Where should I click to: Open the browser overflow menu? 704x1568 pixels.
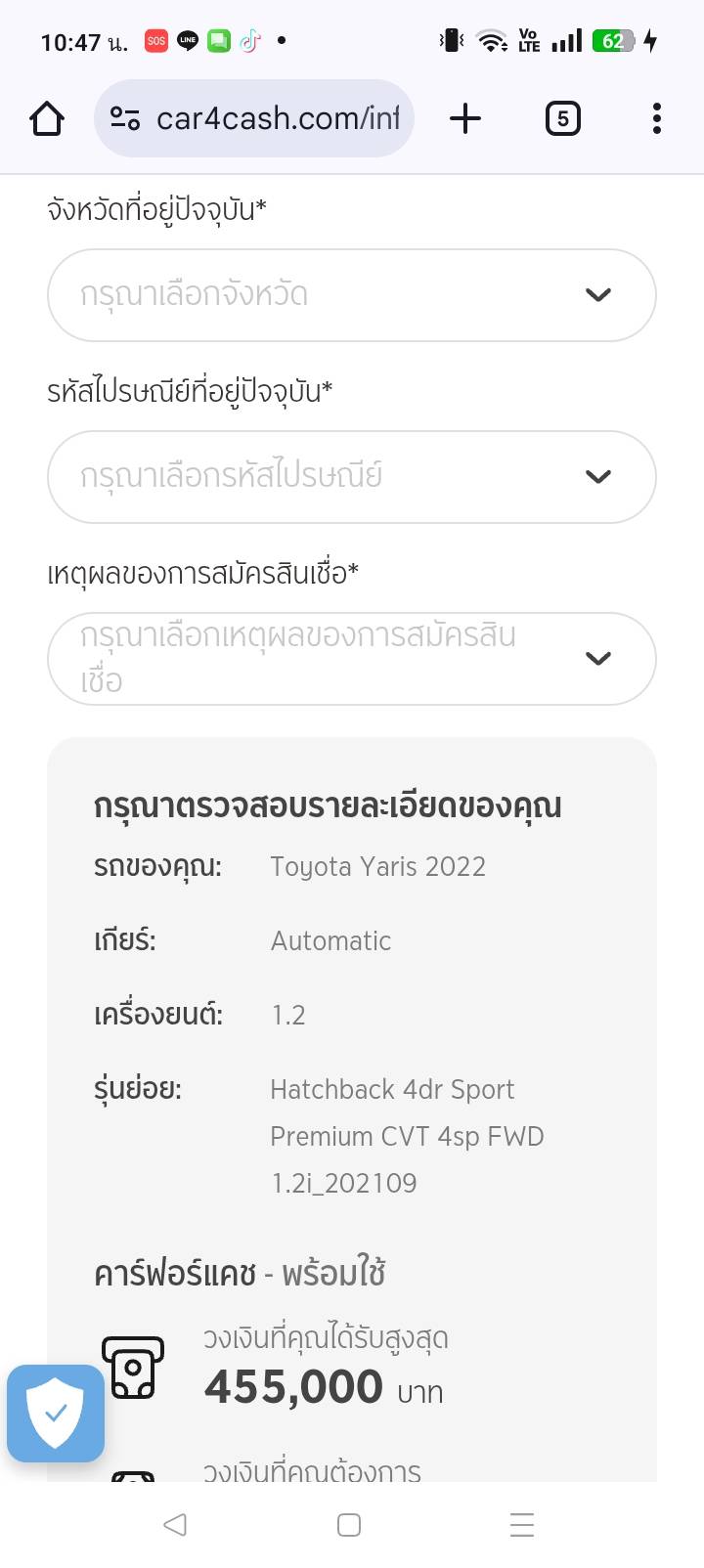pos(656,119)
